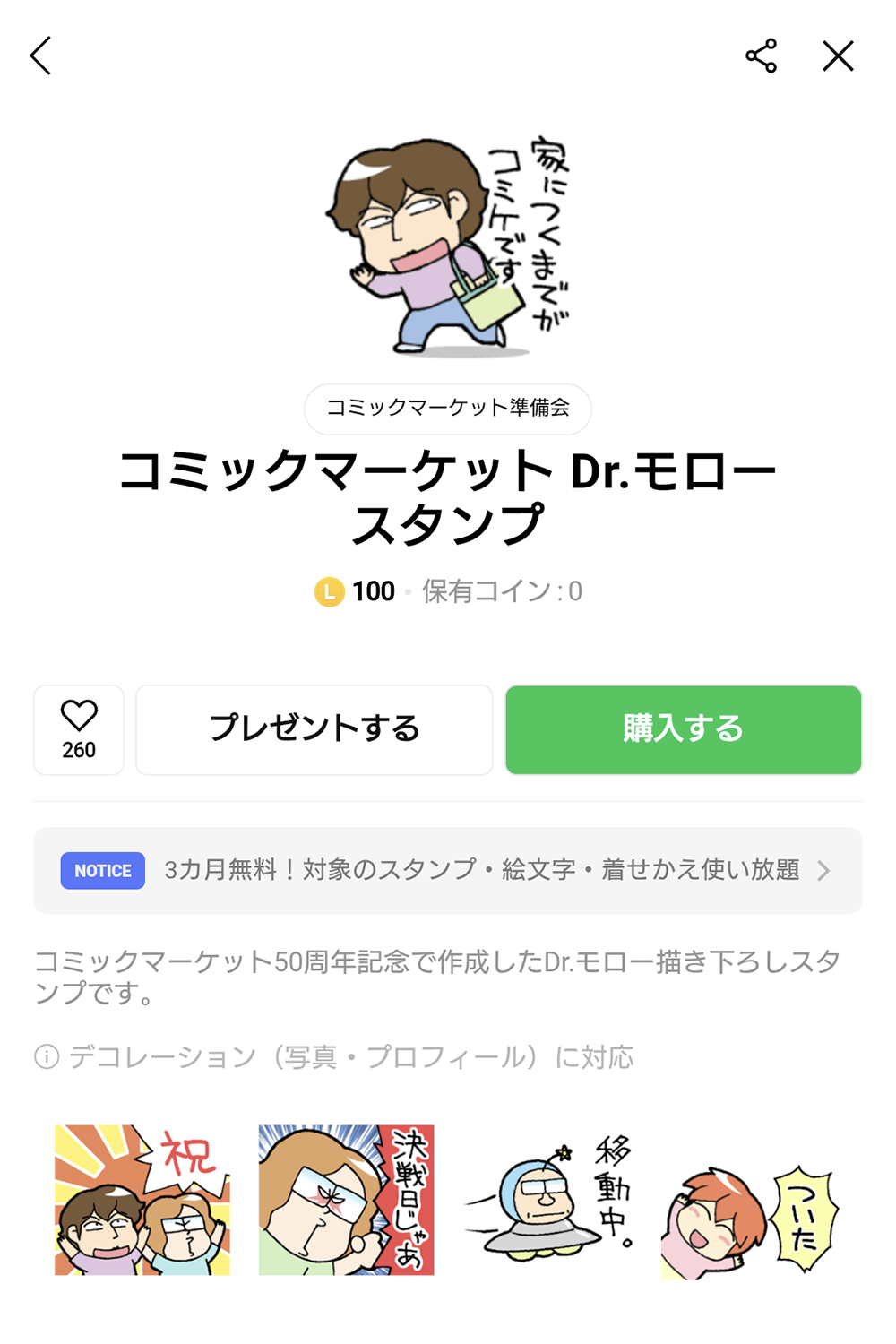Toggle the like heart for this sticker set
Image resolution: width=896 pixels, height=1344 pixels.
click(78, 729)
